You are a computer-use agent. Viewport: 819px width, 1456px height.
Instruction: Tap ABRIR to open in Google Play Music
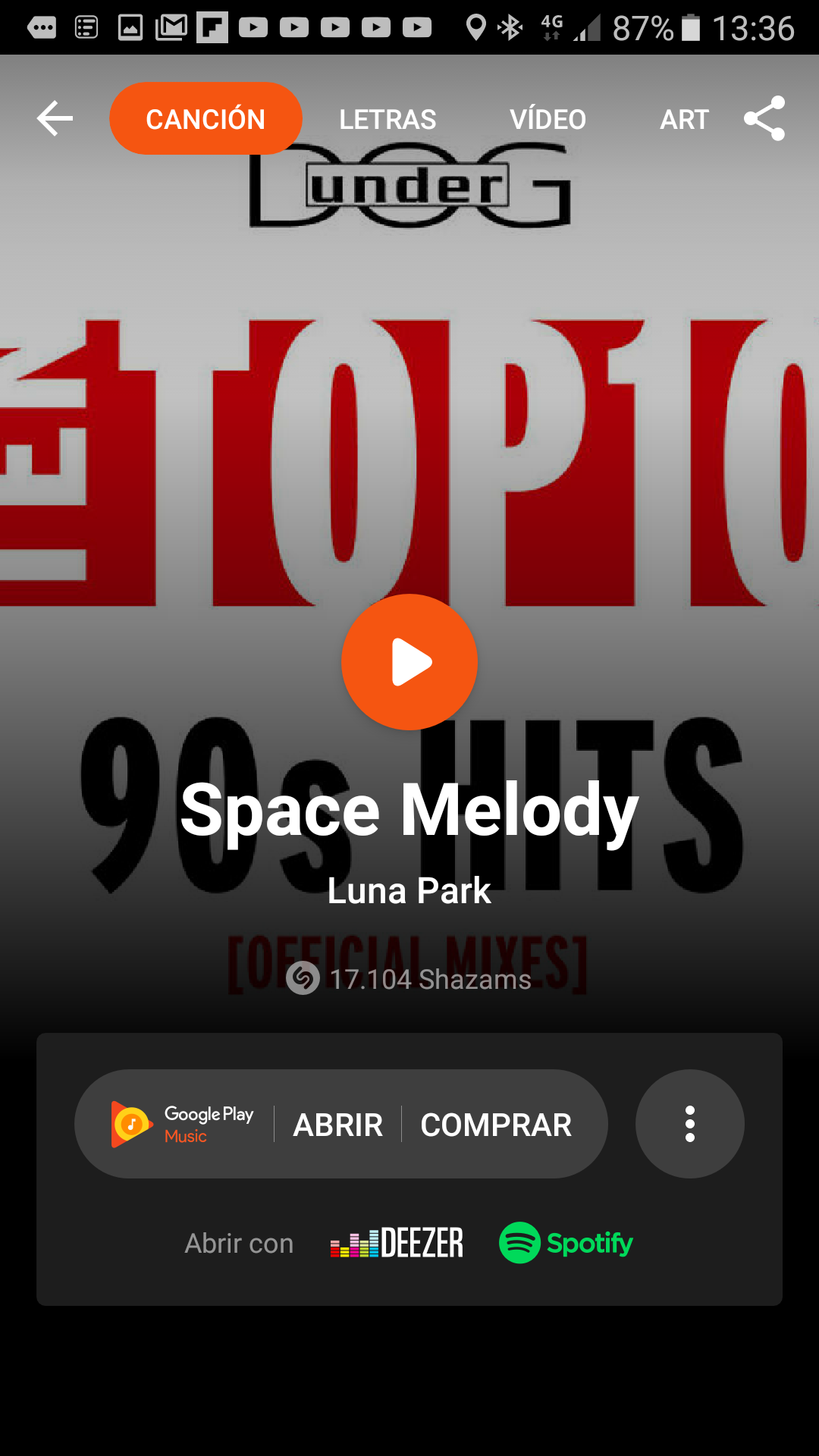(338, 1125)
